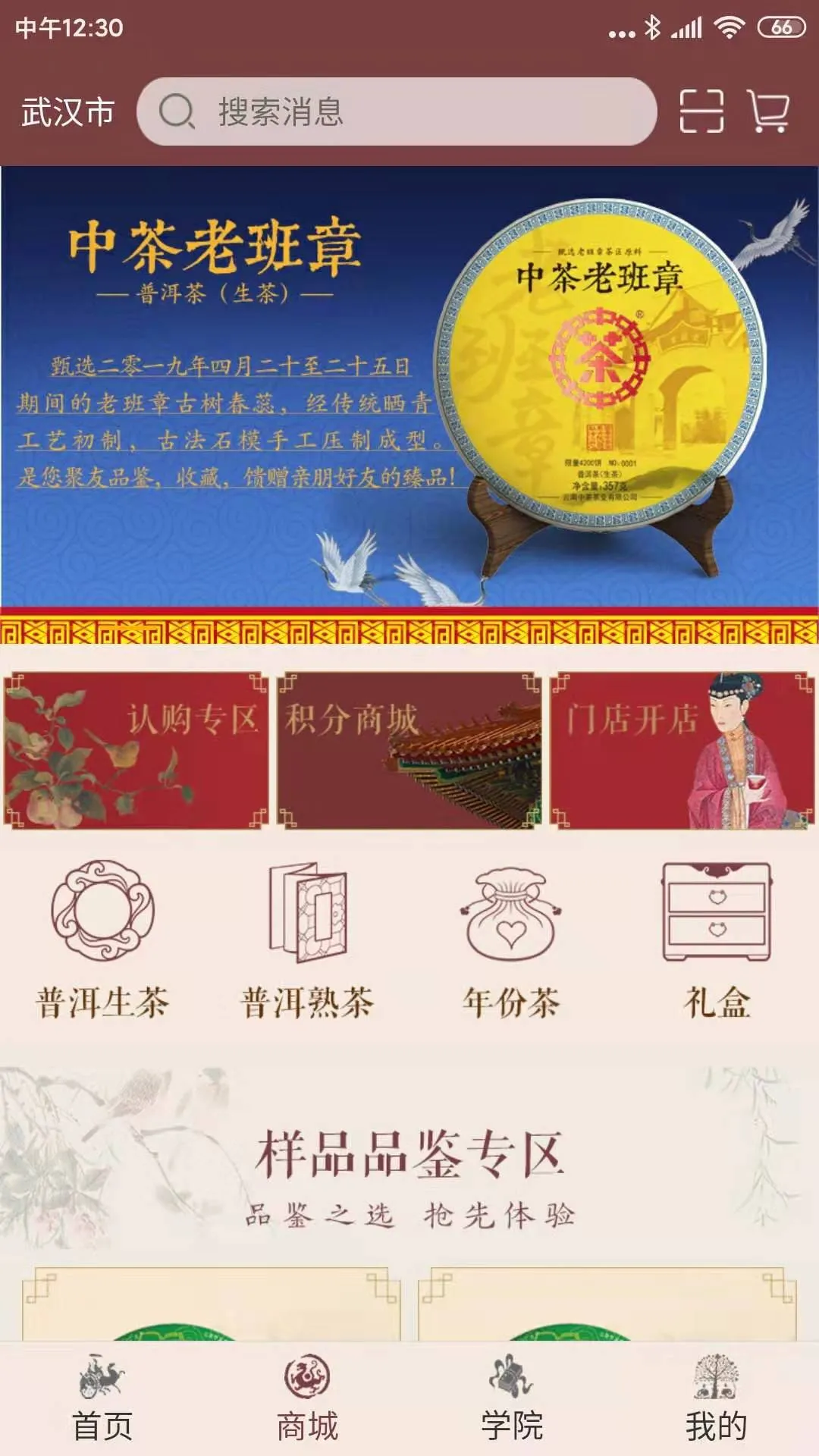The width and height of the screenshot is (819, 1456).
Task: Open the scan QR code icon
Action: point(701,111)
